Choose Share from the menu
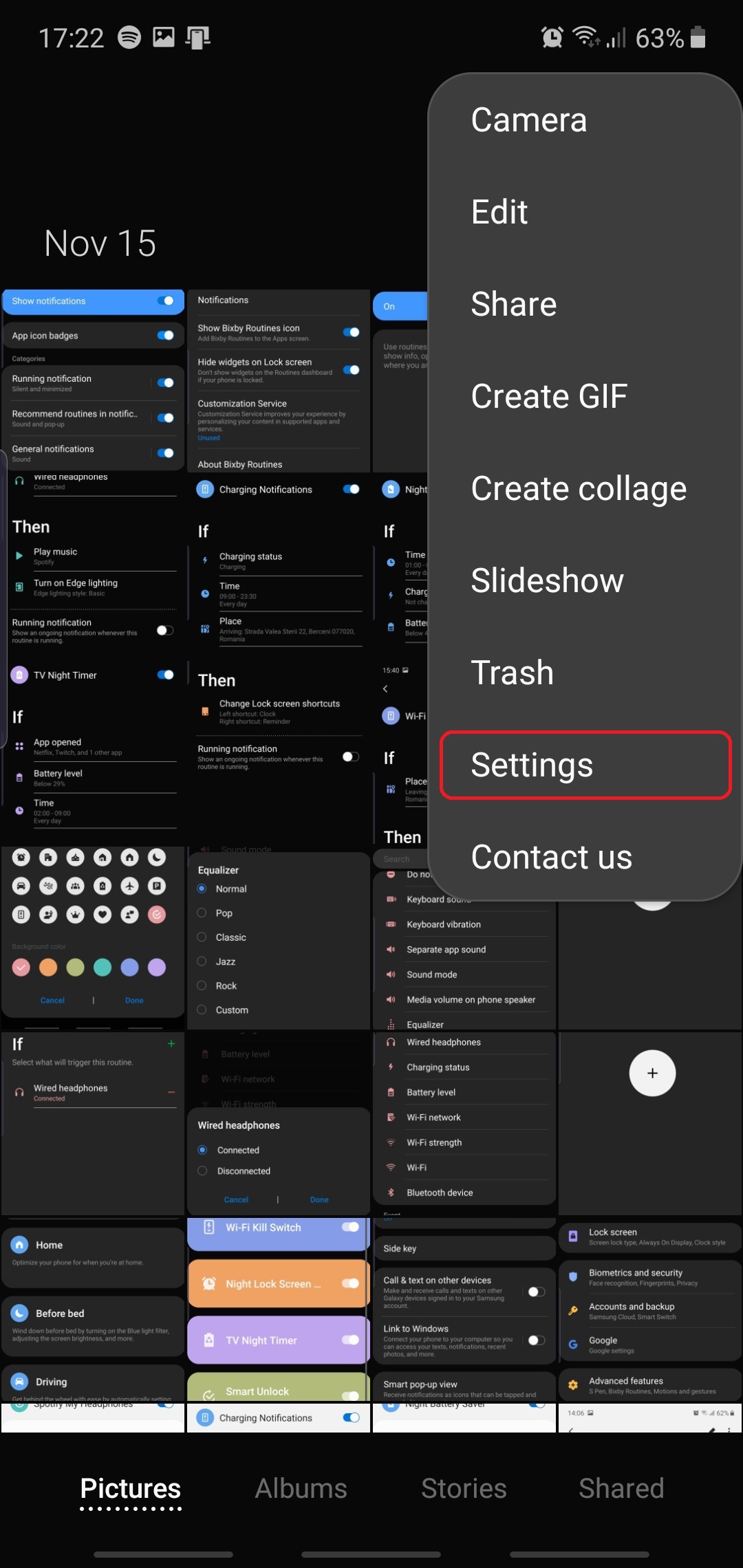 (x=513, y=304)
